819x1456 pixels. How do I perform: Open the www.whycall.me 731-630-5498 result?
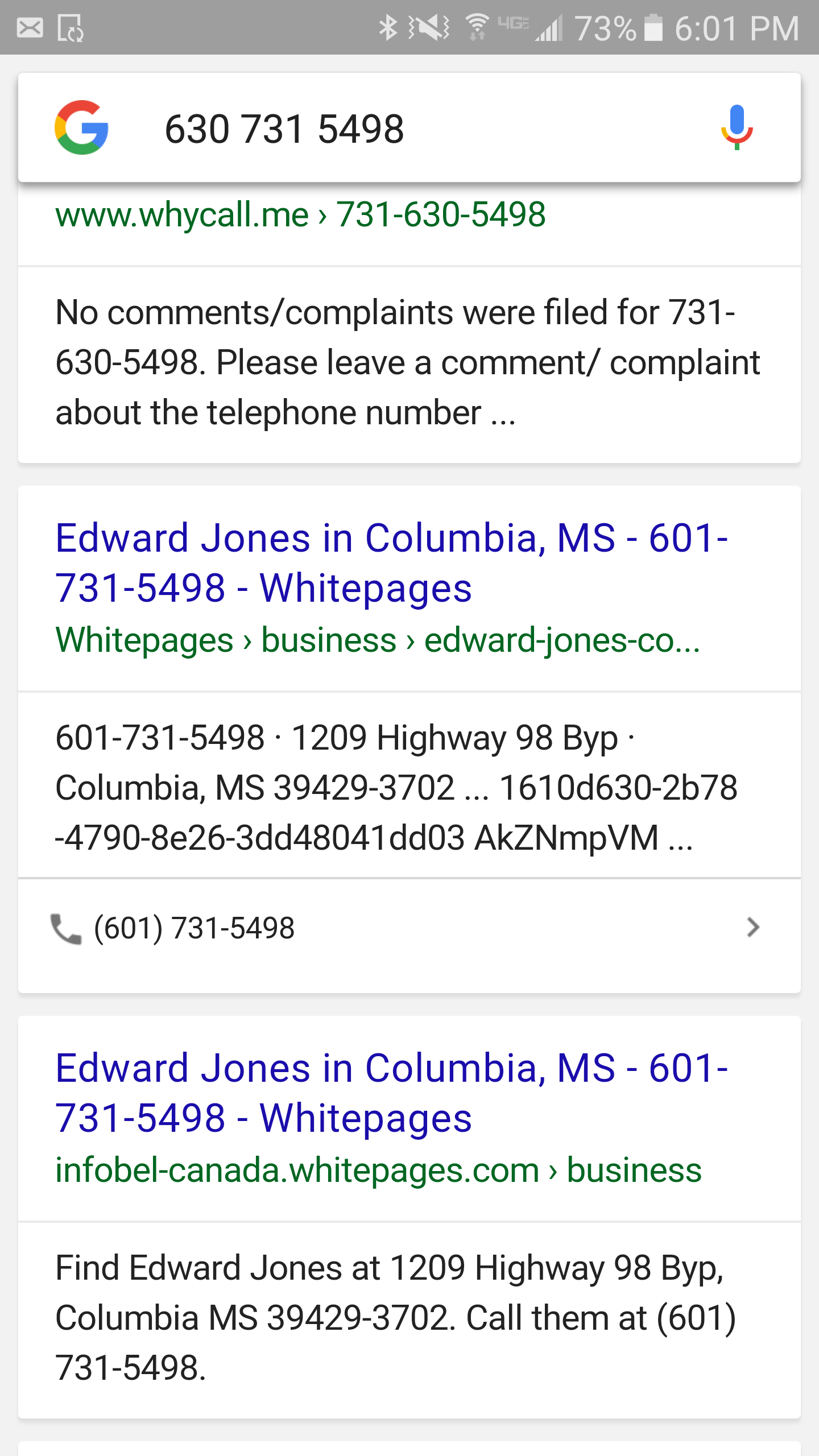[x=300, y=215]
